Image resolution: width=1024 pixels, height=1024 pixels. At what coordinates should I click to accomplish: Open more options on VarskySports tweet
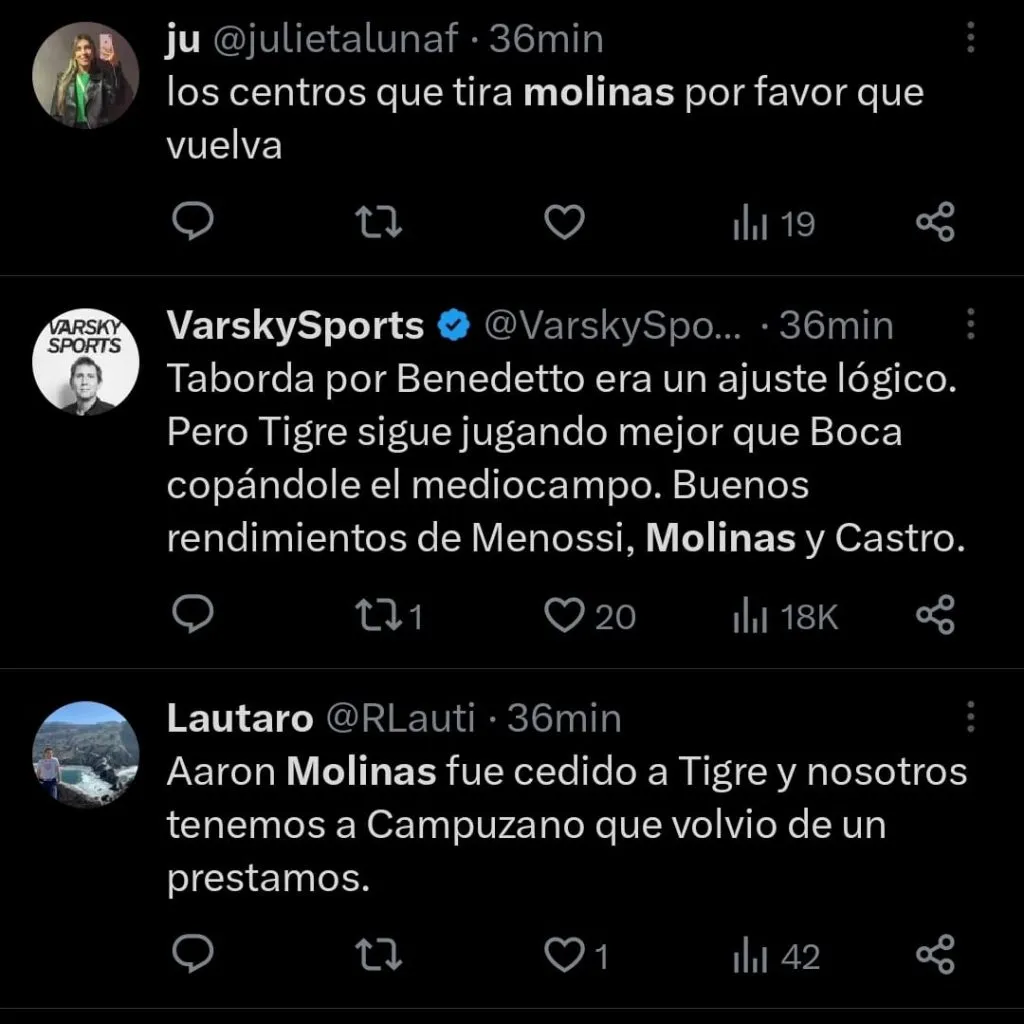pos(969,324)
